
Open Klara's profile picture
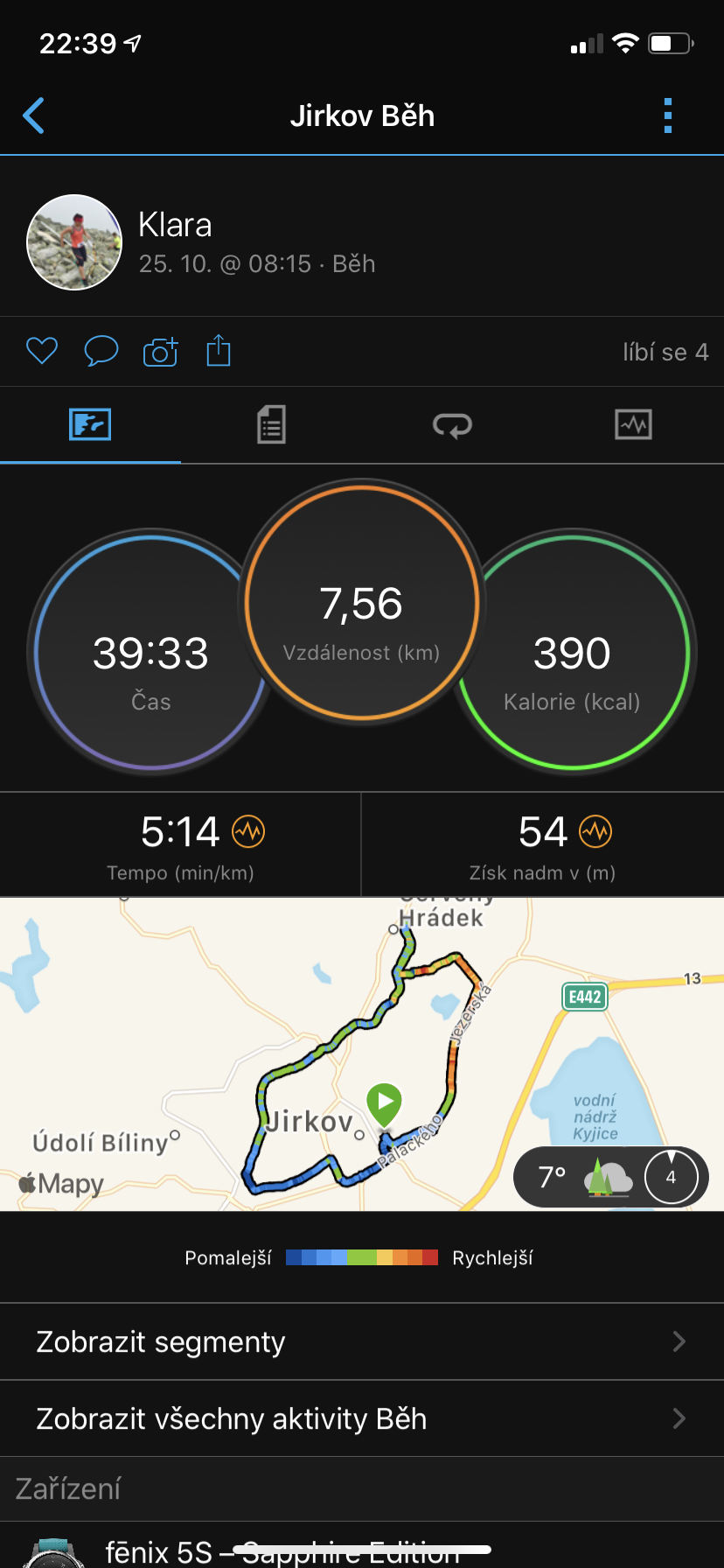[74, 242]
